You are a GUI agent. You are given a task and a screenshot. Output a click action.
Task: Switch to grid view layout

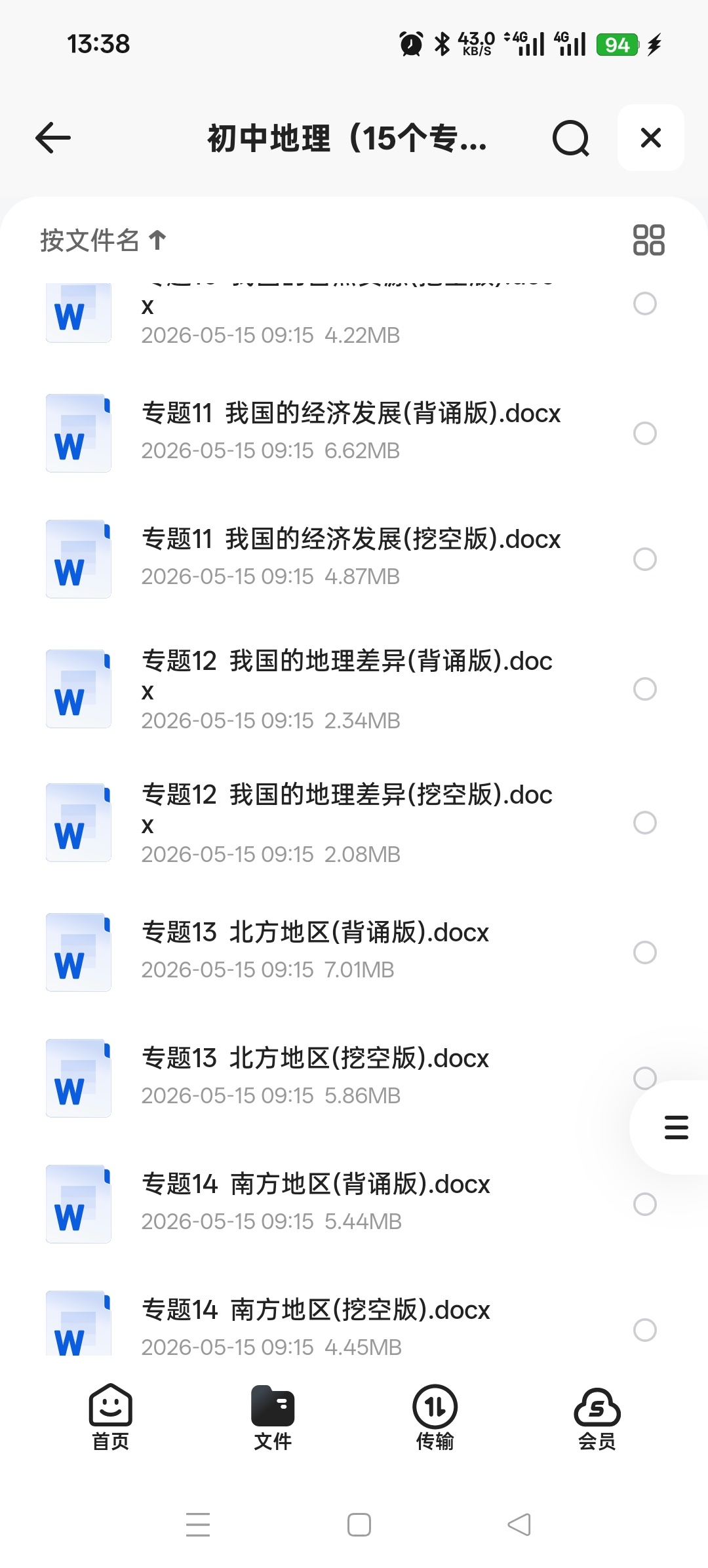[648, 240]
